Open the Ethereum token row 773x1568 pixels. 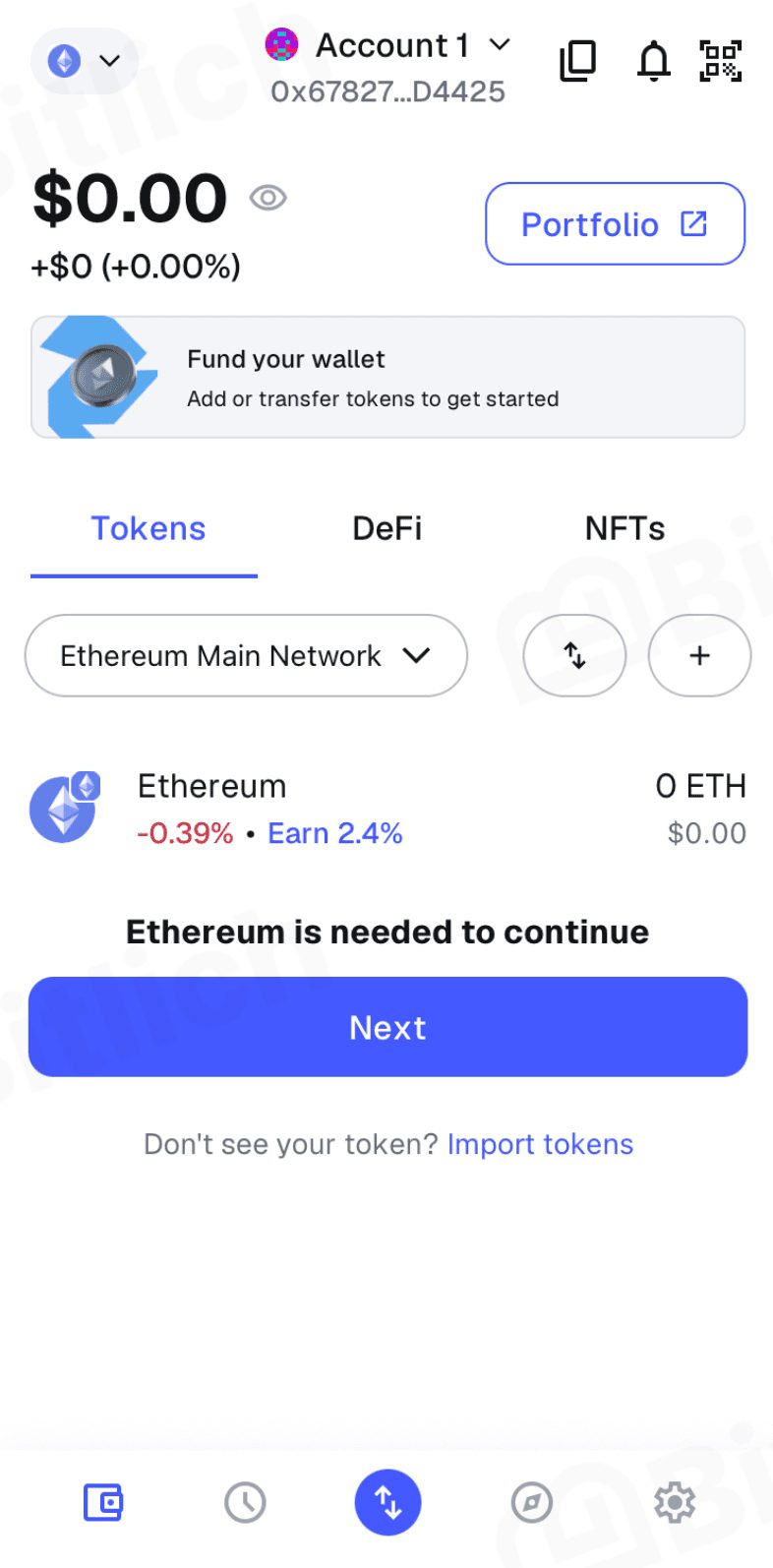tap(387, 809)
